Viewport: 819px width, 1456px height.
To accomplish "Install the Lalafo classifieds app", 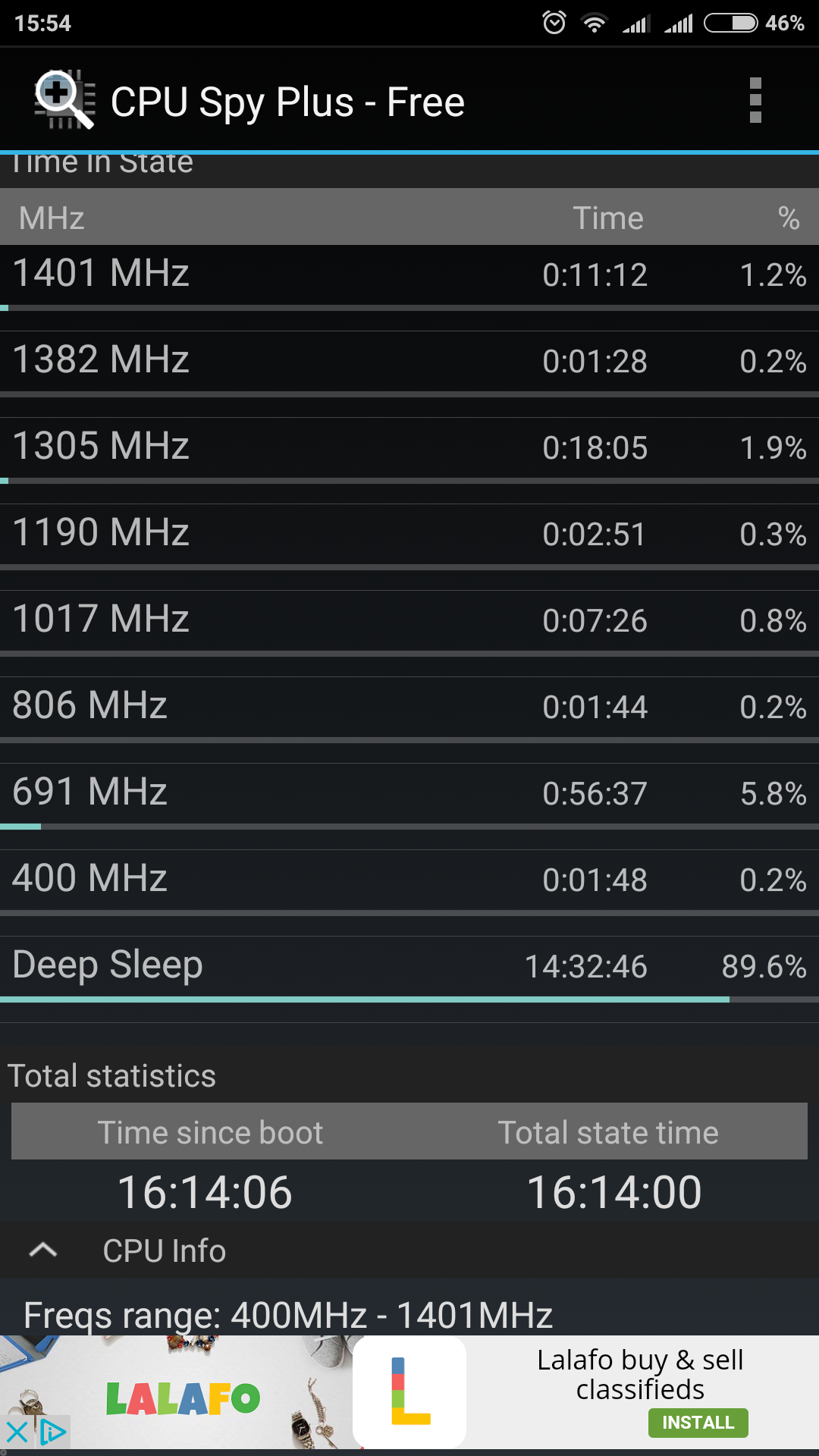I will [698, 1423].
